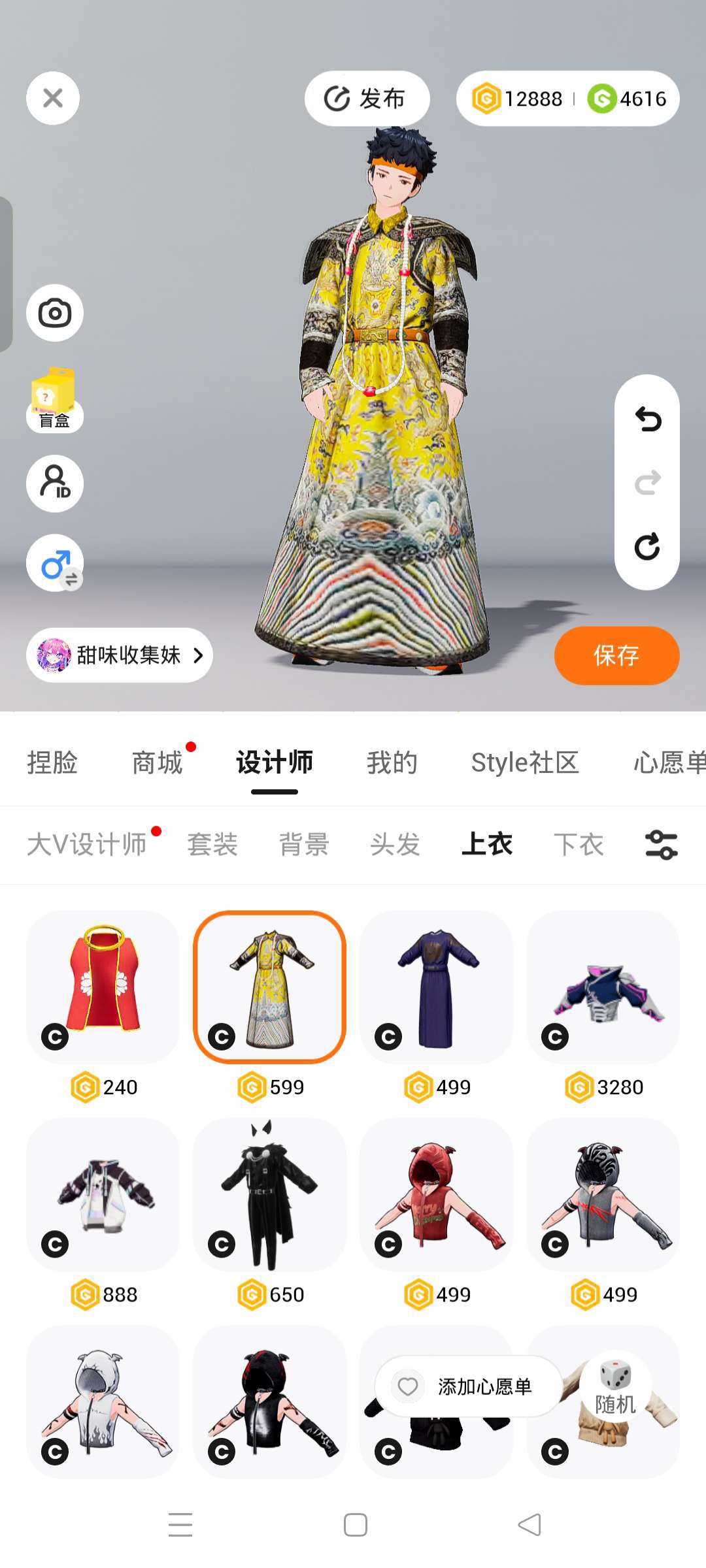Tap the 发布 publish button
Image resolution: width=706 pixels, height=1568 pixels.
click(367, 99)
